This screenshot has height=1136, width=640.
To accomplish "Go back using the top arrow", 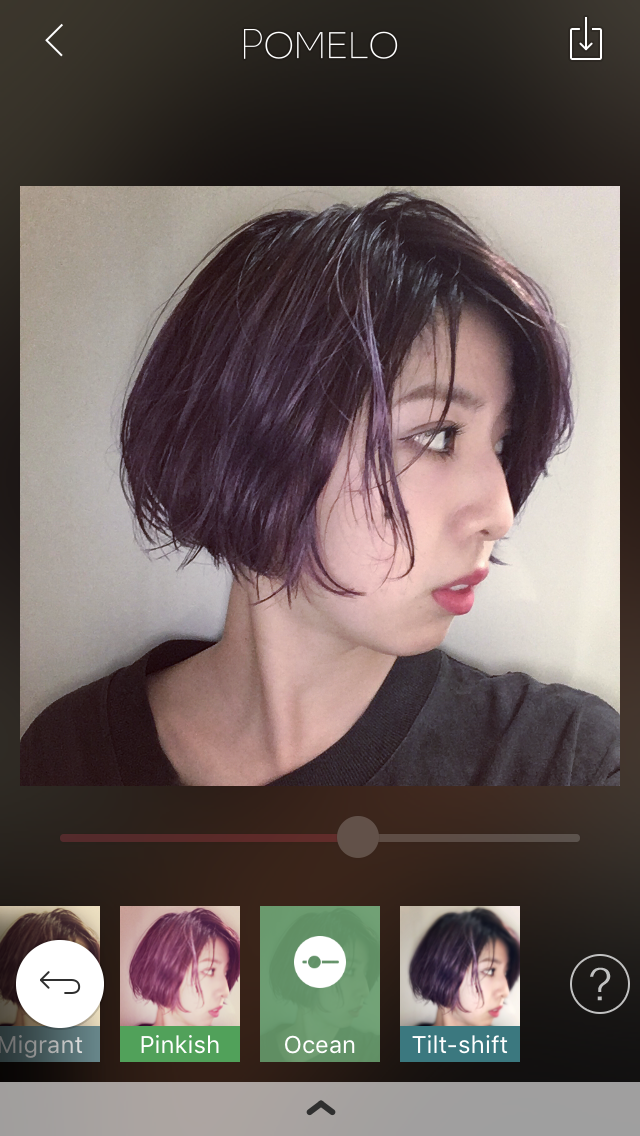I will [x=54, y=41].
